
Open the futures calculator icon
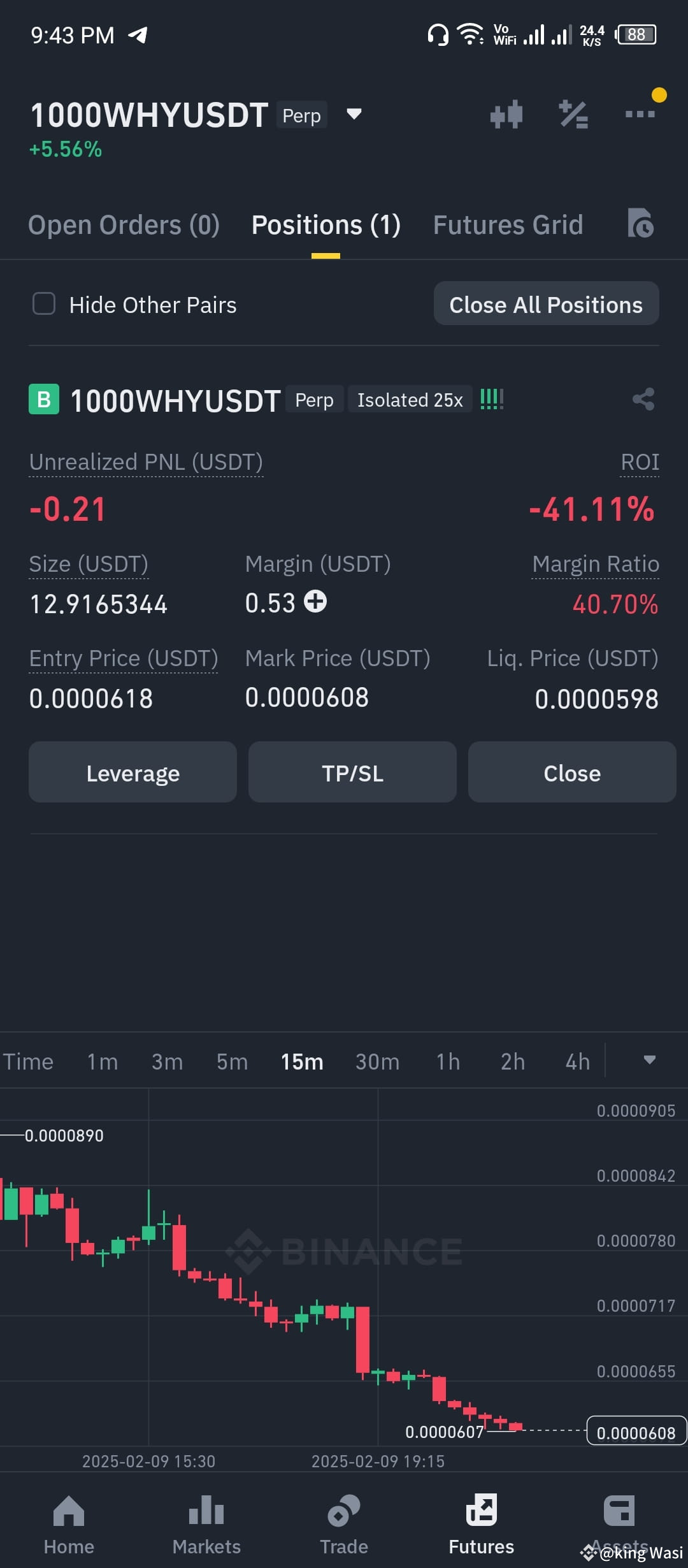(573, 115)
